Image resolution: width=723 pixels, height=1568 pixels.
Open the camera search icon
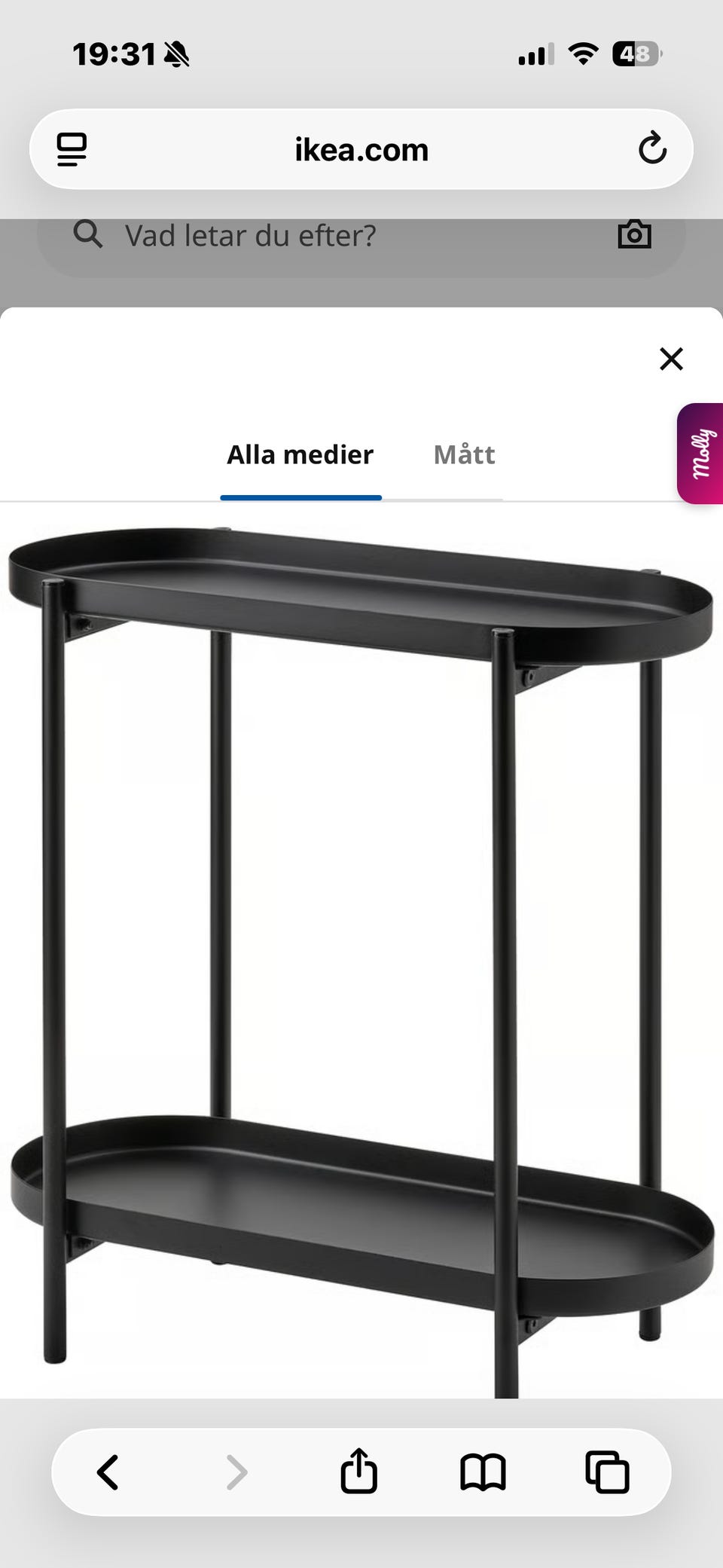pos(634,234)
